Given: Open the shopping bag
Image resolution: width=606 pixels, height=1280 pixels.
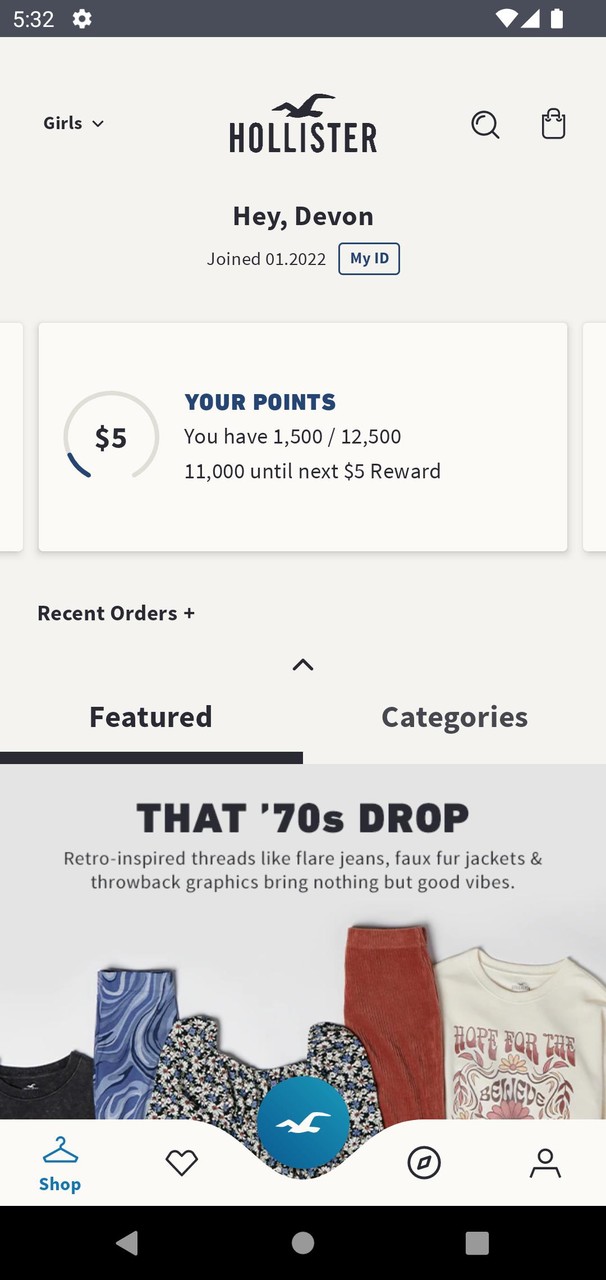Looking at the screenshot, I should point(553,124).
